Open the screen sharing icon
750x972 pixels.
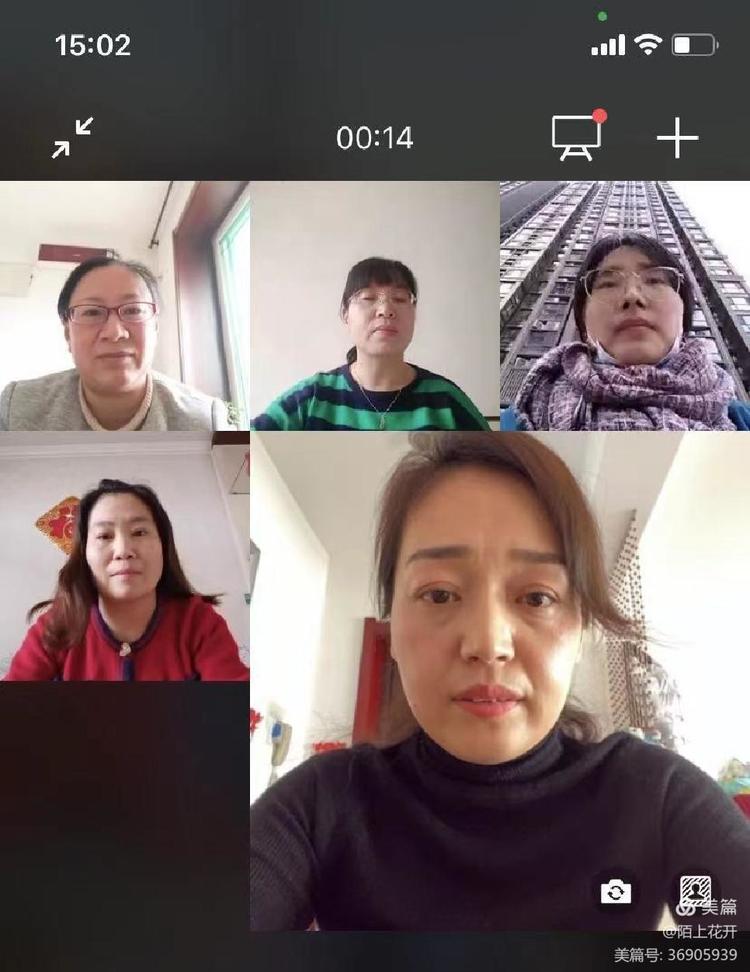[x=577, y=137]
